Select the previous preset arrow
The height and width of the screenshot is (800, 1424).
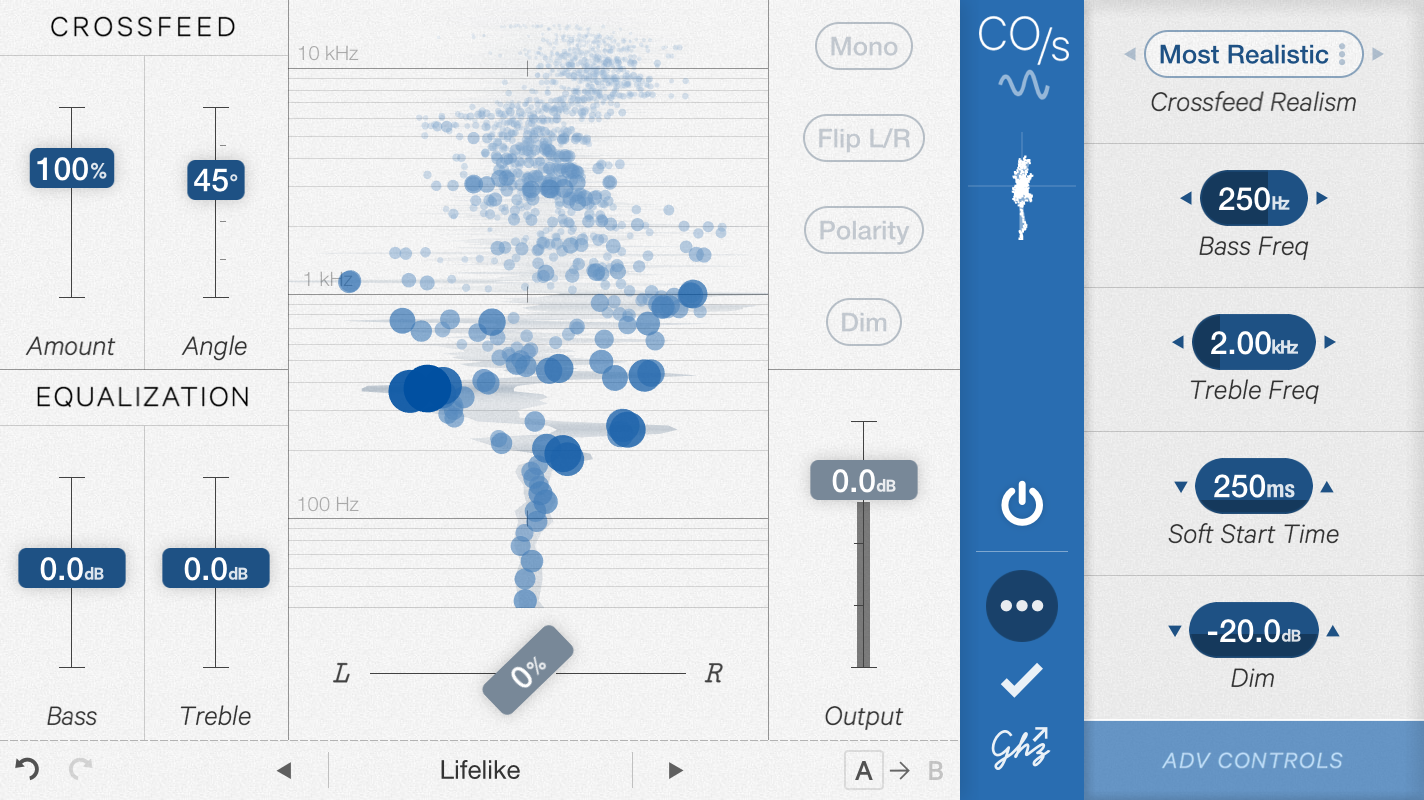(284, 770)
